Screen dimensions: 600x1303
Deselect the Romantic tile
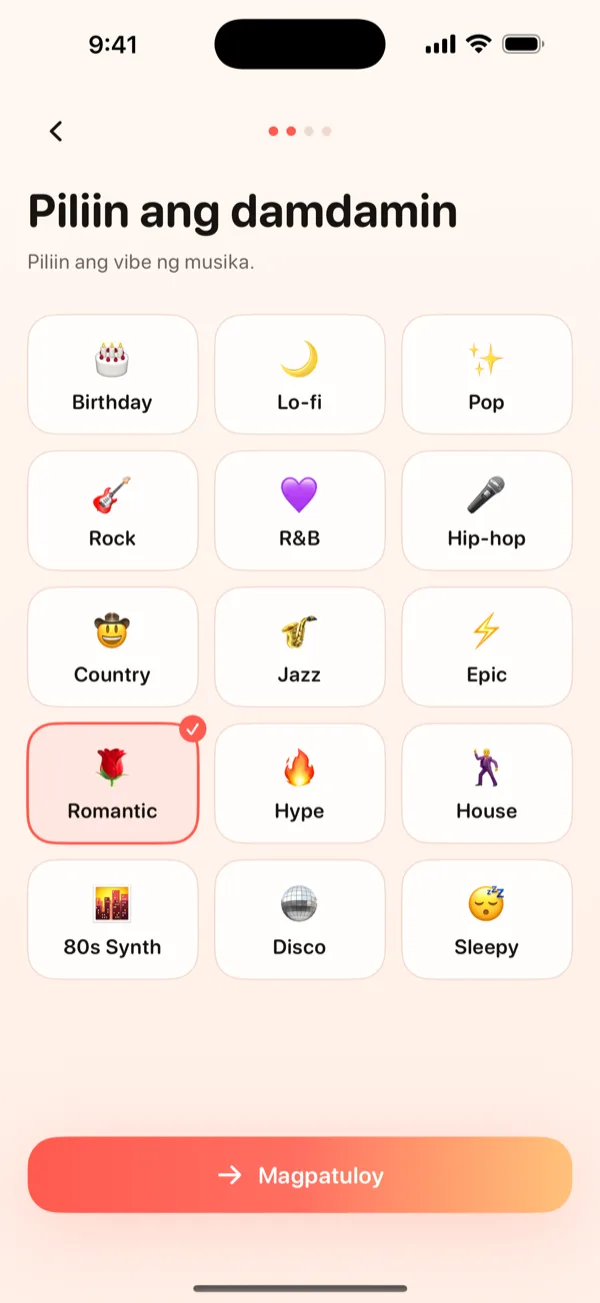113,783
